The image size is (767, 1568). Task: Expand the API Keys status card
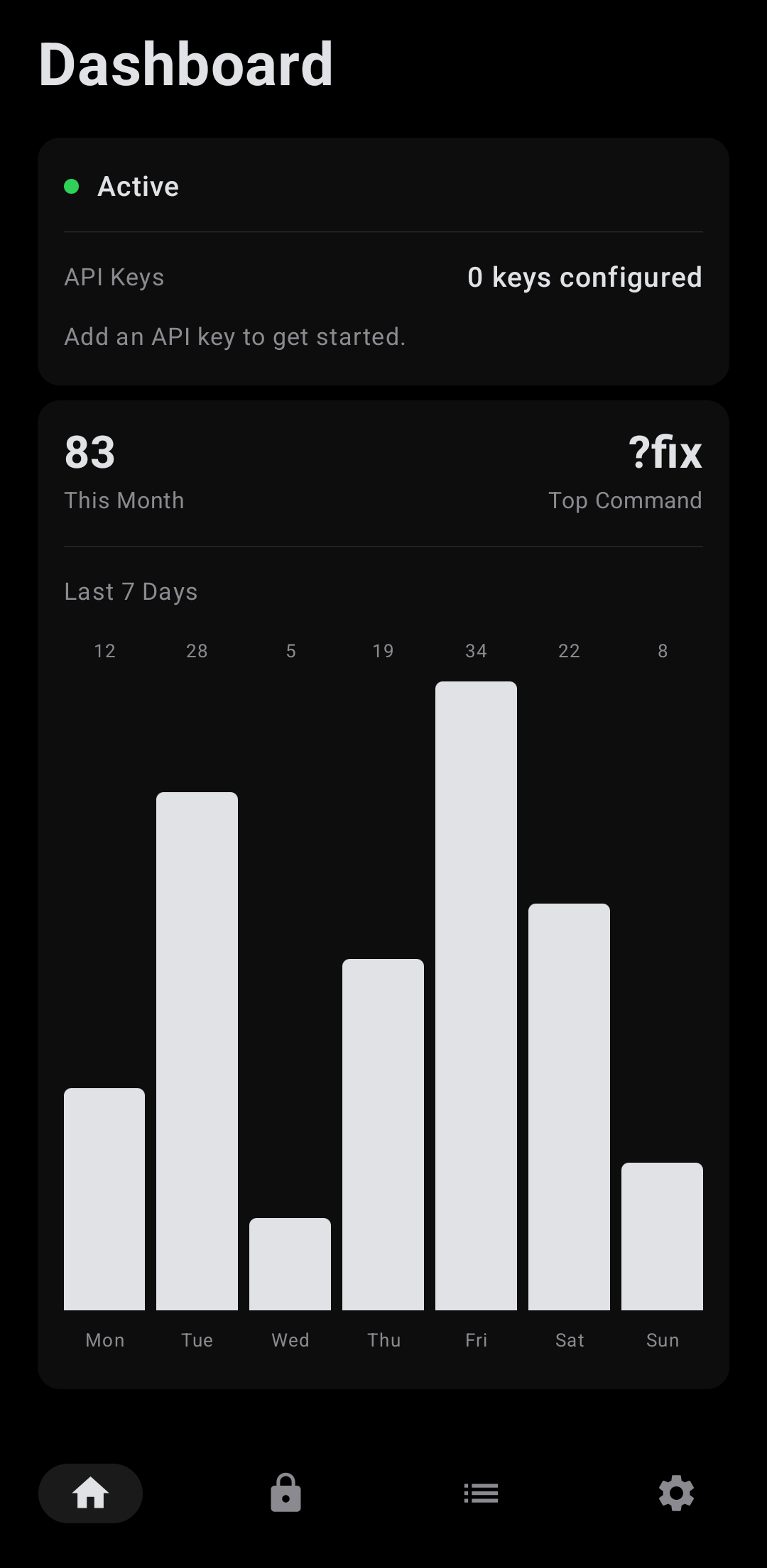click(x=383, y=261)
